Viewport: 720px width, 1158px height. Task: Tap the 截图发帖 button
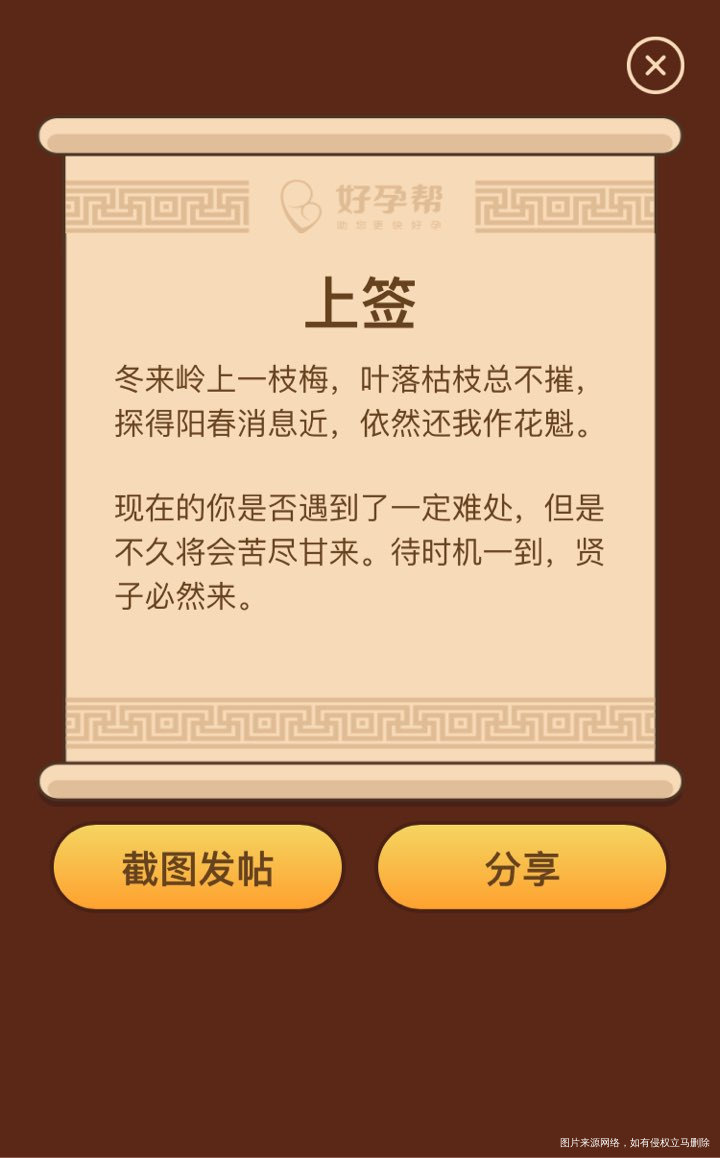coord(198,868)
